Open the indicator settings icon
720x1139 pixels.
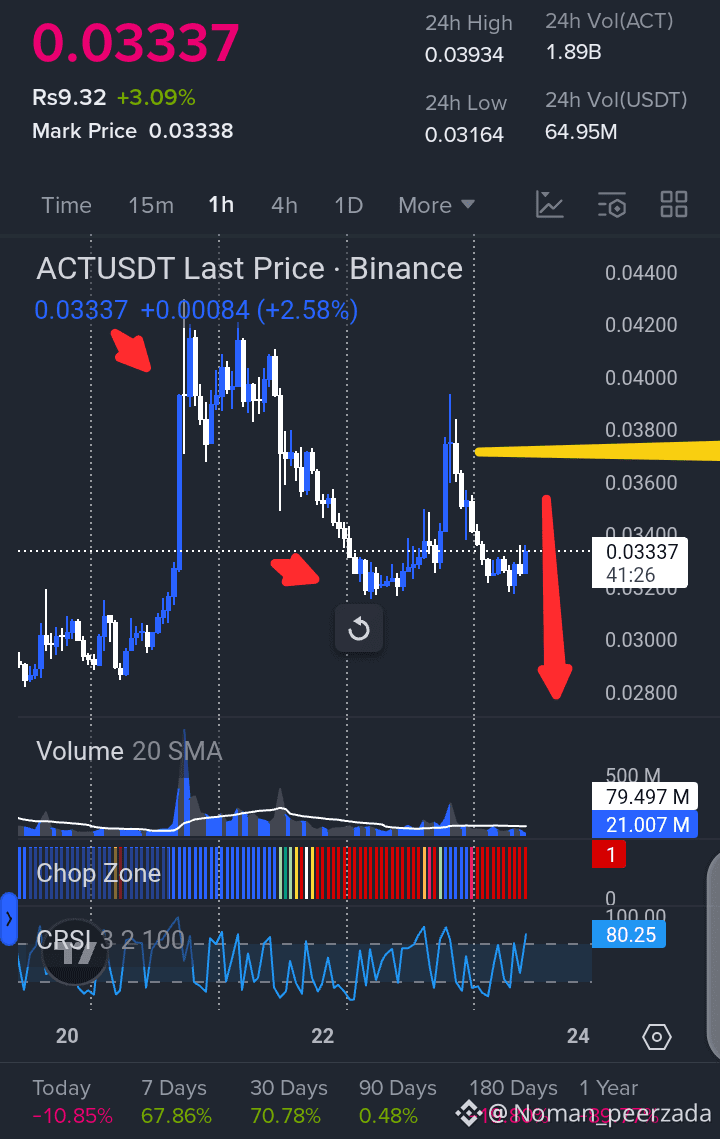point(612,204)
